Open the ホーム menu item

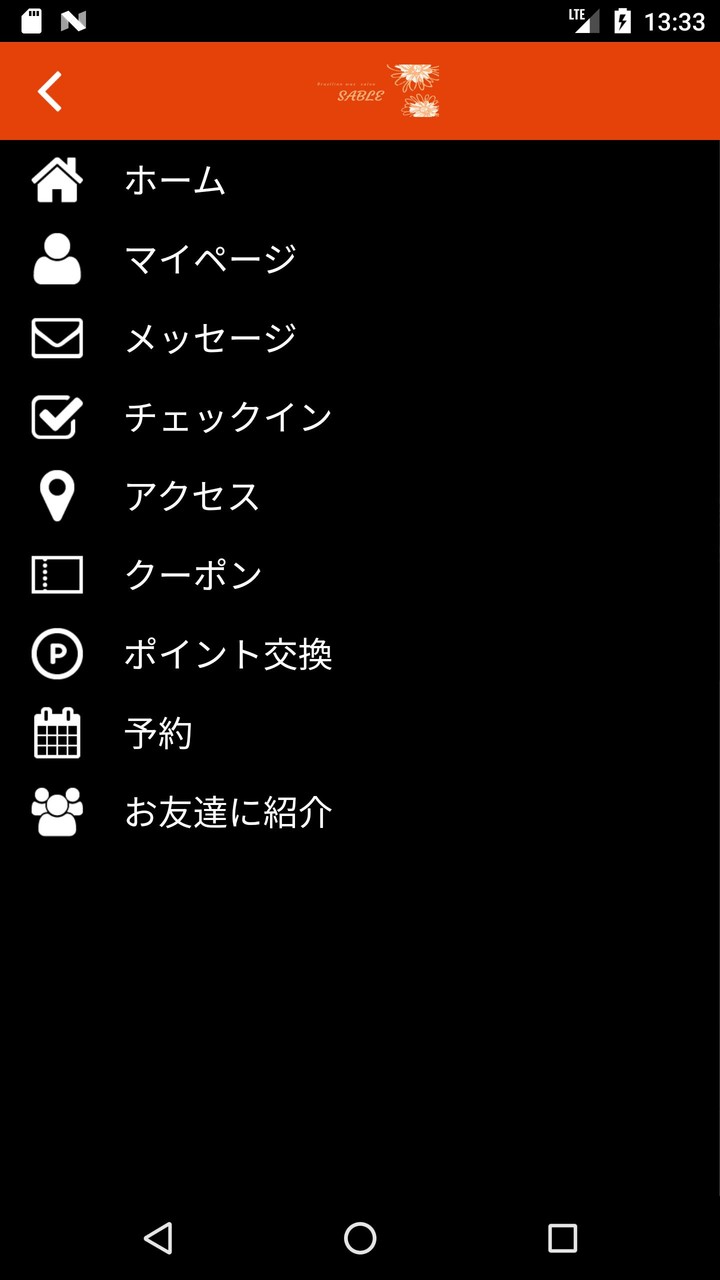175,180
